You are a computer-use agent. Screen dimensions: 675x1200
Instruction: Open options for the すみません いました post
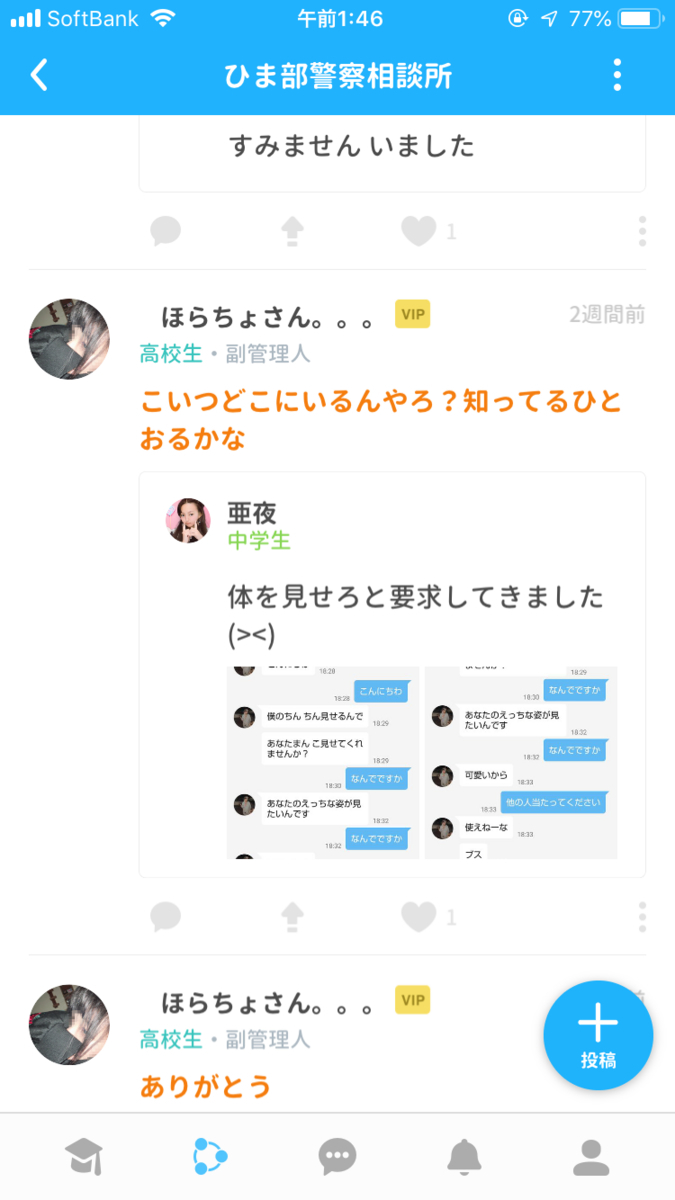(642, 232)
